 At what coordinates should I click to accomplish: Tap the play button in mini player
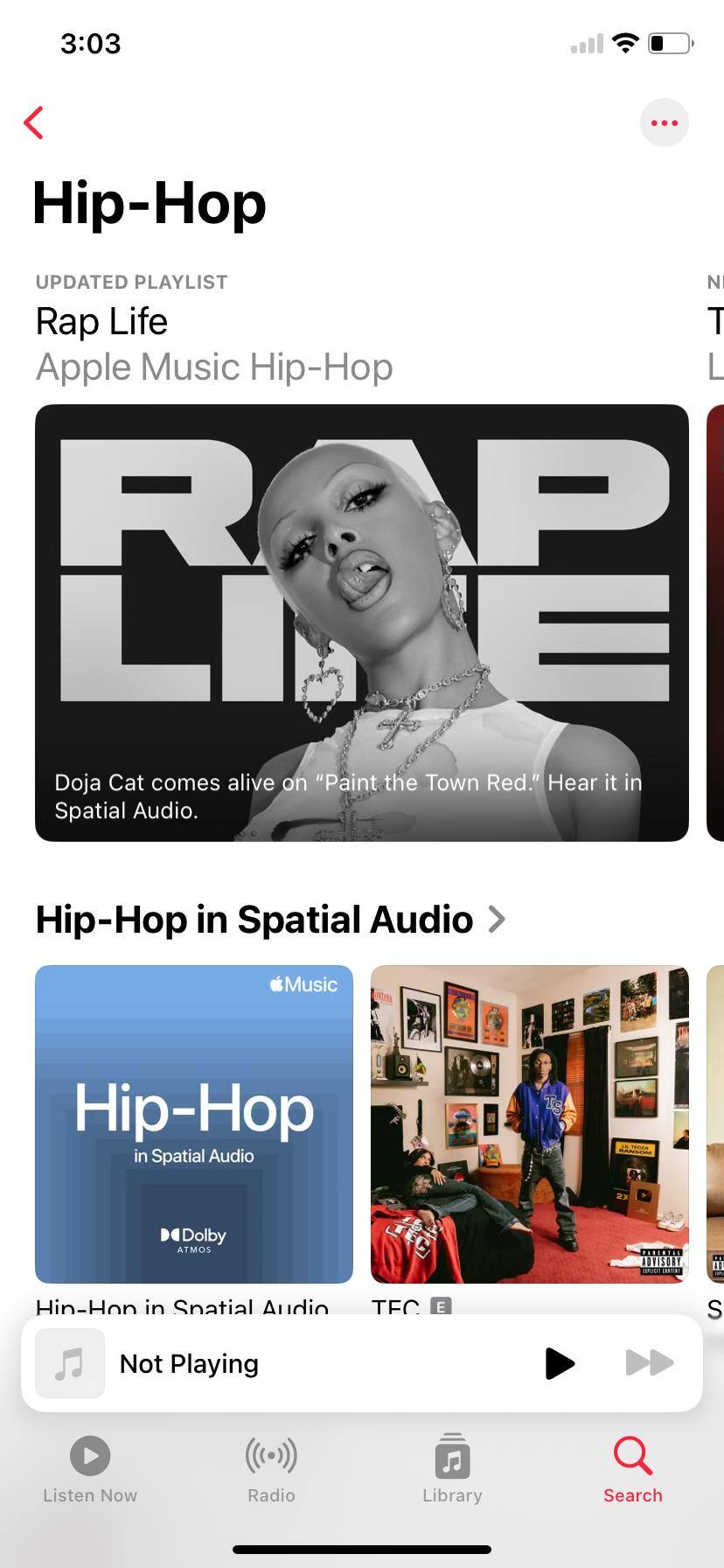[559, 1362]
